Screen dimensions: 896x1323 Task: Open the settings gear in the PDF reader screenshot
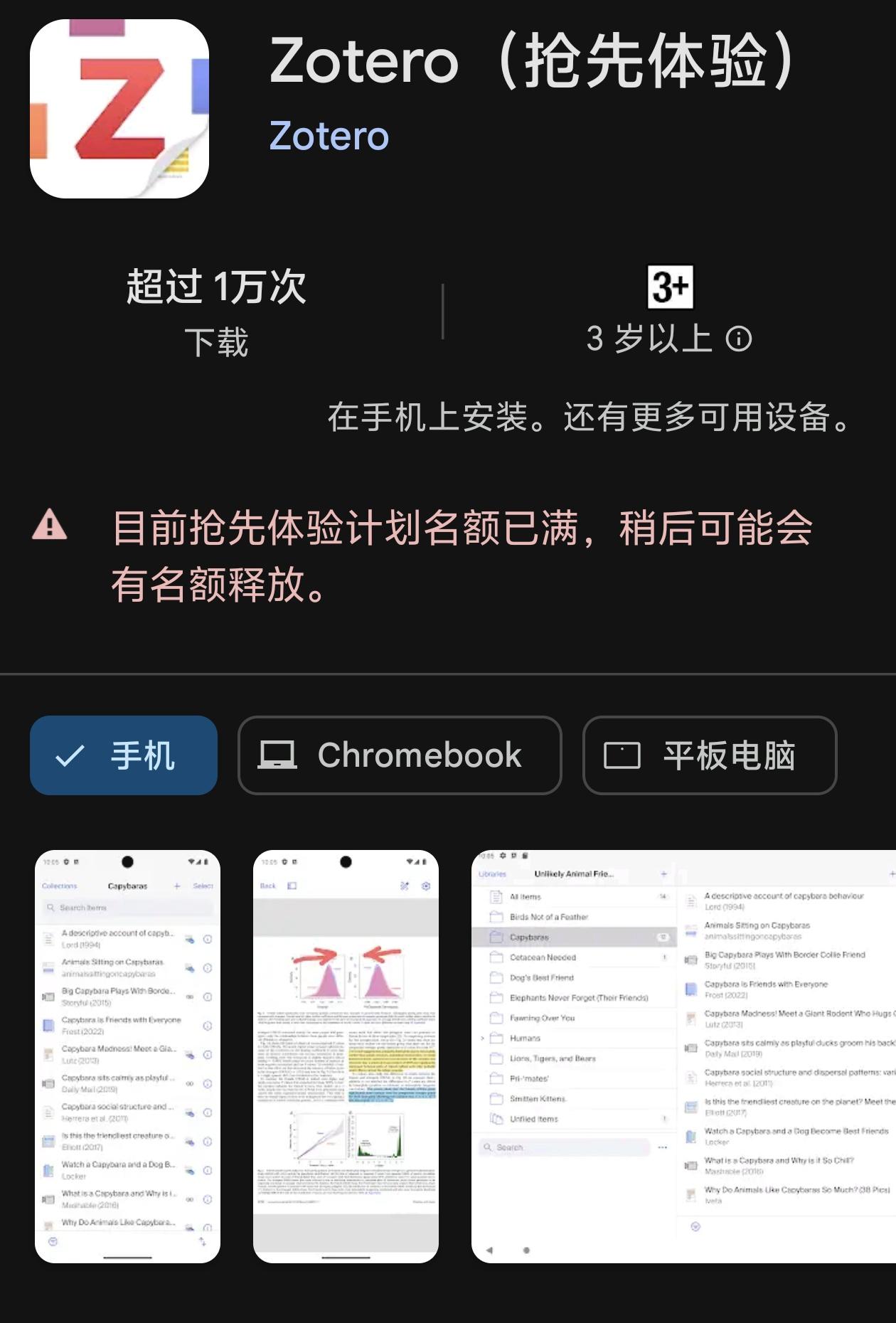[426, 886]
